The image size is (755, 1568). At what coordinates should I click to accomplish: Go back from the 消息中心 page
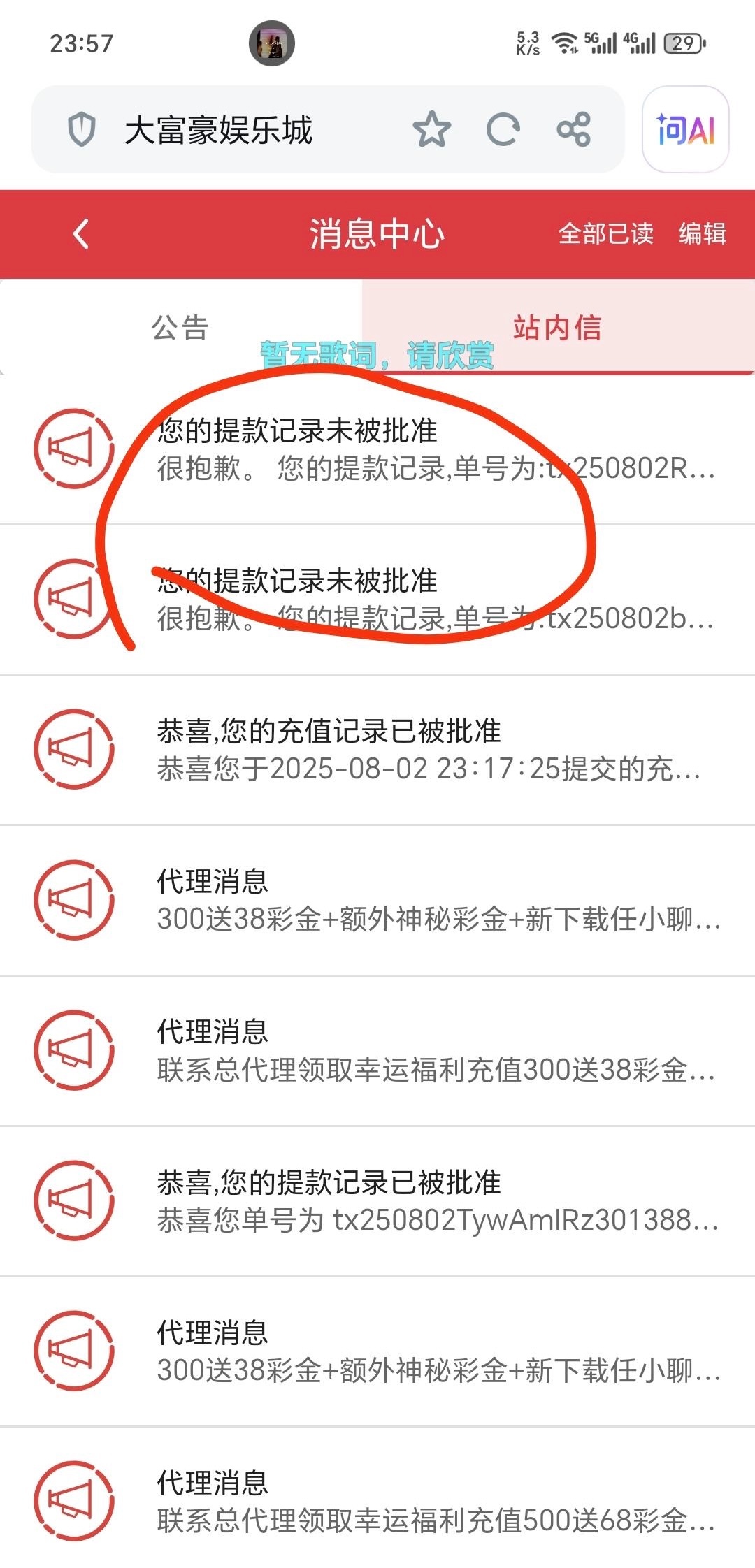point(81,233)
